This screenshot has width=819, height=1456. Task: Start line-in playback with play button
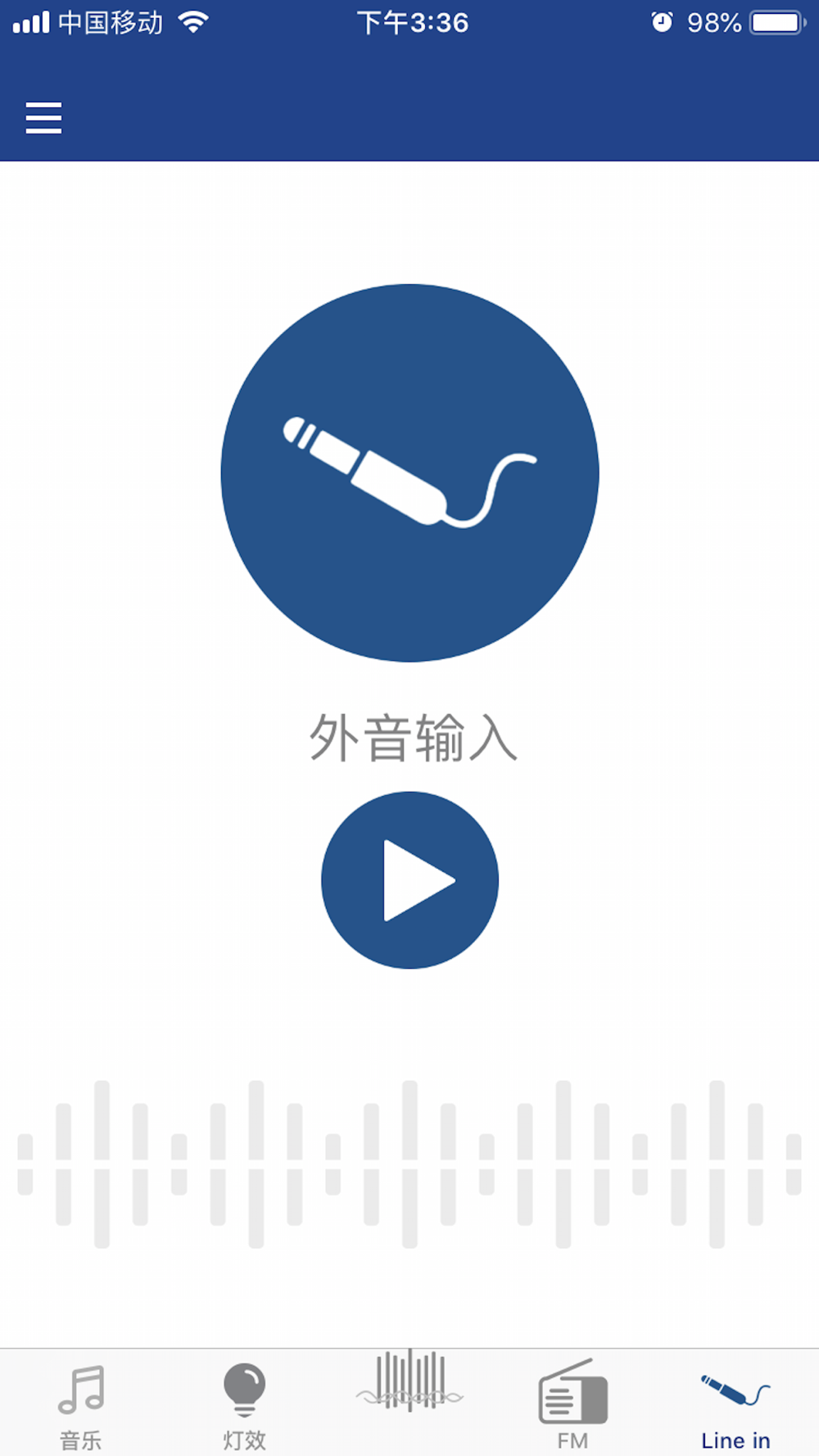pyautogui.click(x=409, y=880)
